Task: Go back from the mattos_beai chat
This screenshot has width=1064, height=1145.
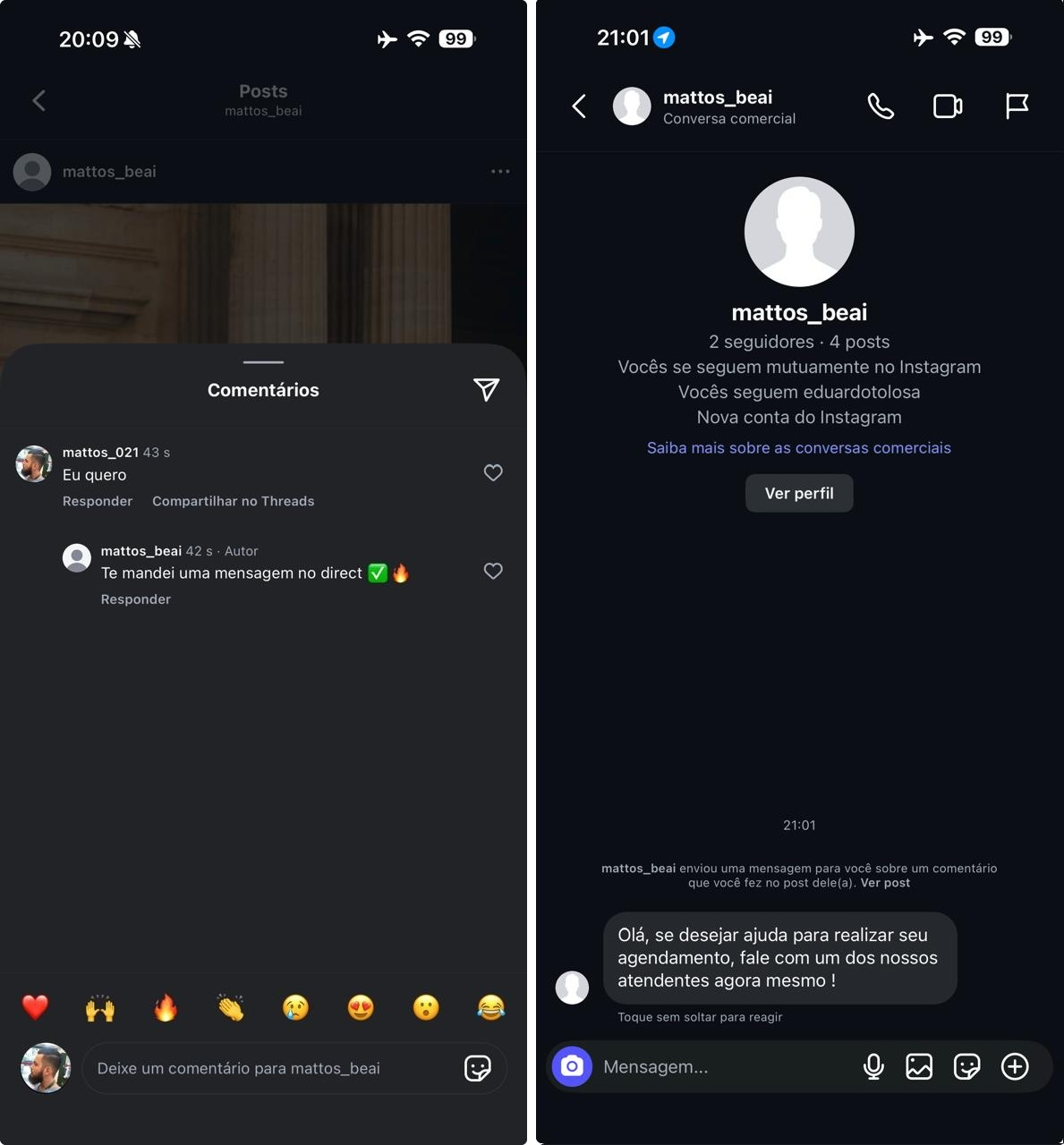Action: (579, 106)
